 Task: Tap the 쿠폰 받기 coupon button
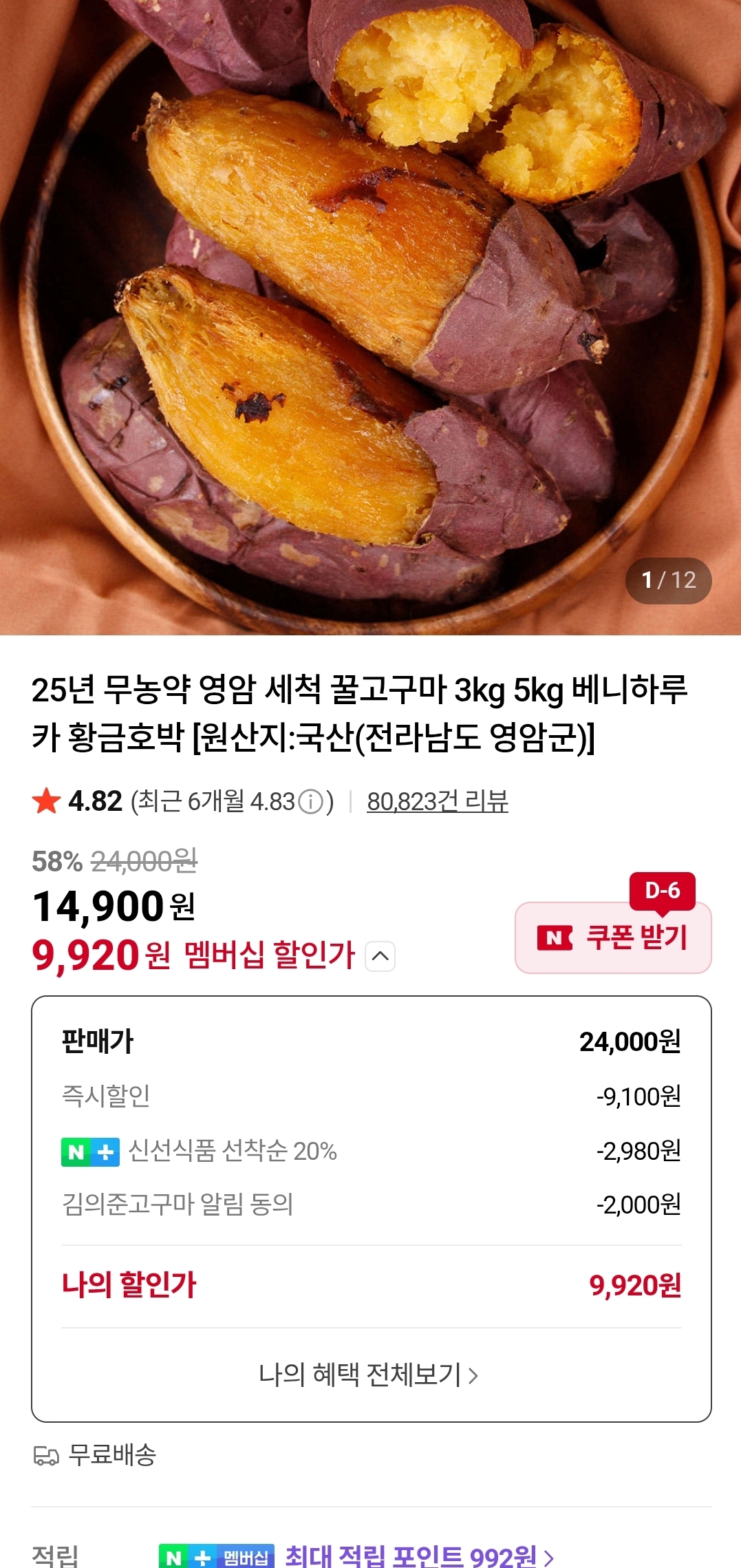click(x=613, y=937)
